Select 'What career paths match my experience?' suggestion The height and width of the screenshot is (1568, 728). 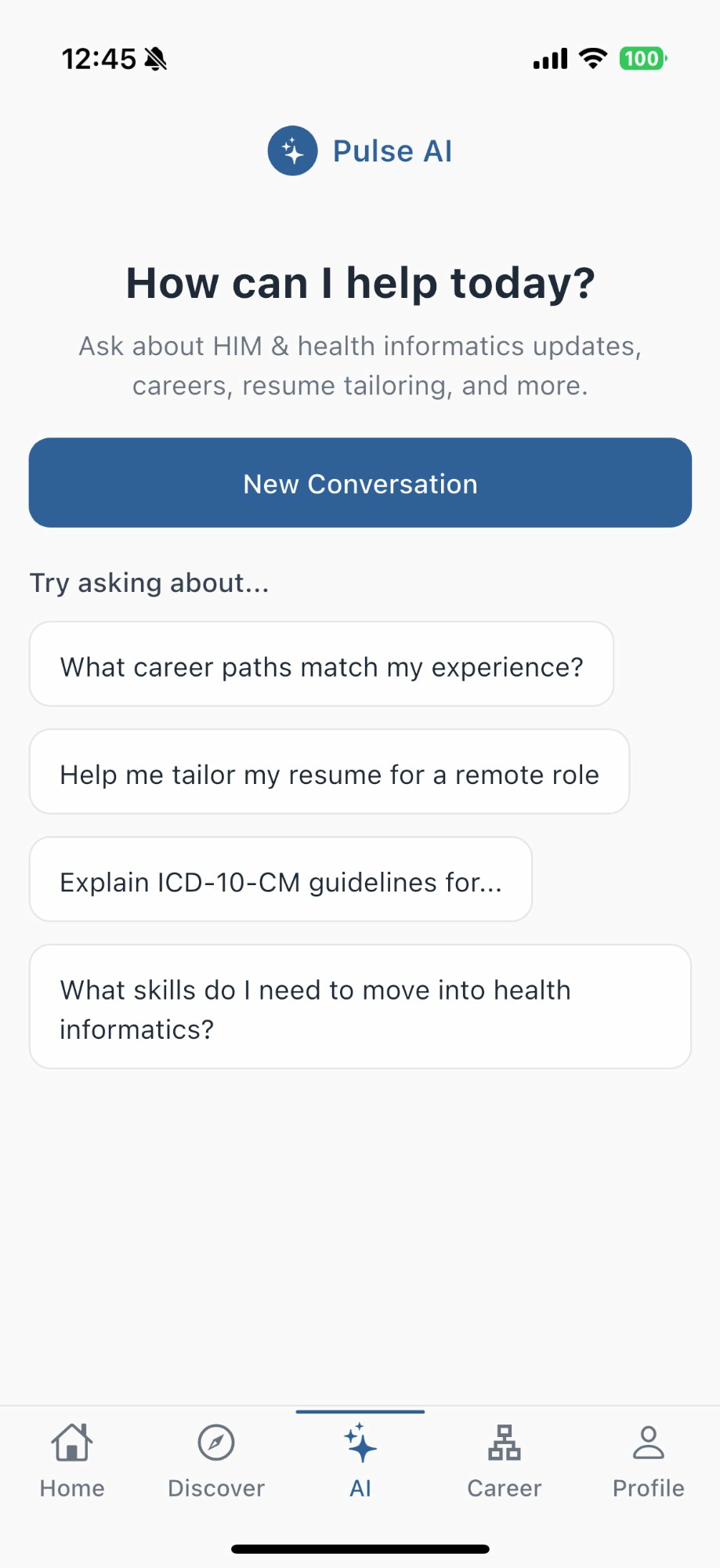coord(321,664)
